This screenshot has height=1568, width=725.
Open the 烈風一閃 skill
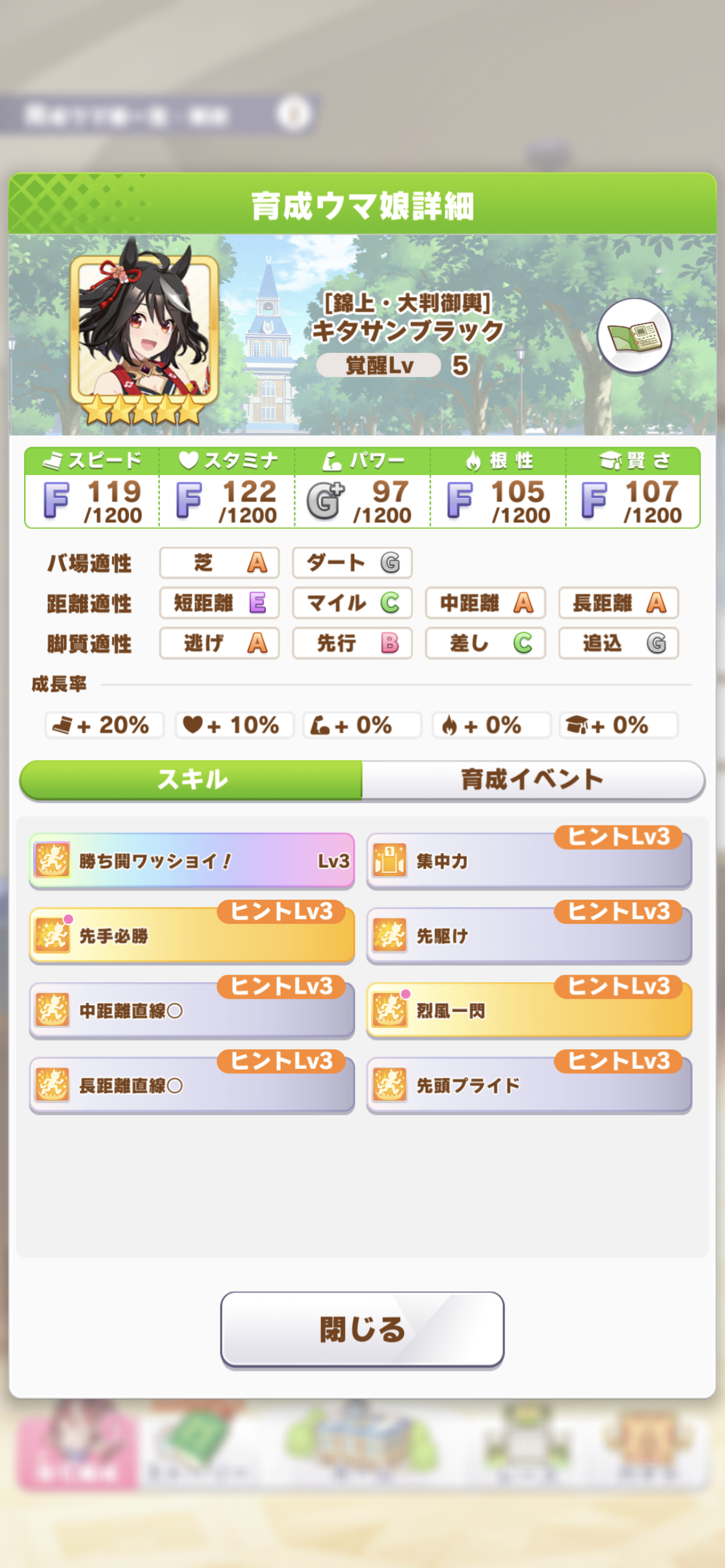tap(529, 1011)
